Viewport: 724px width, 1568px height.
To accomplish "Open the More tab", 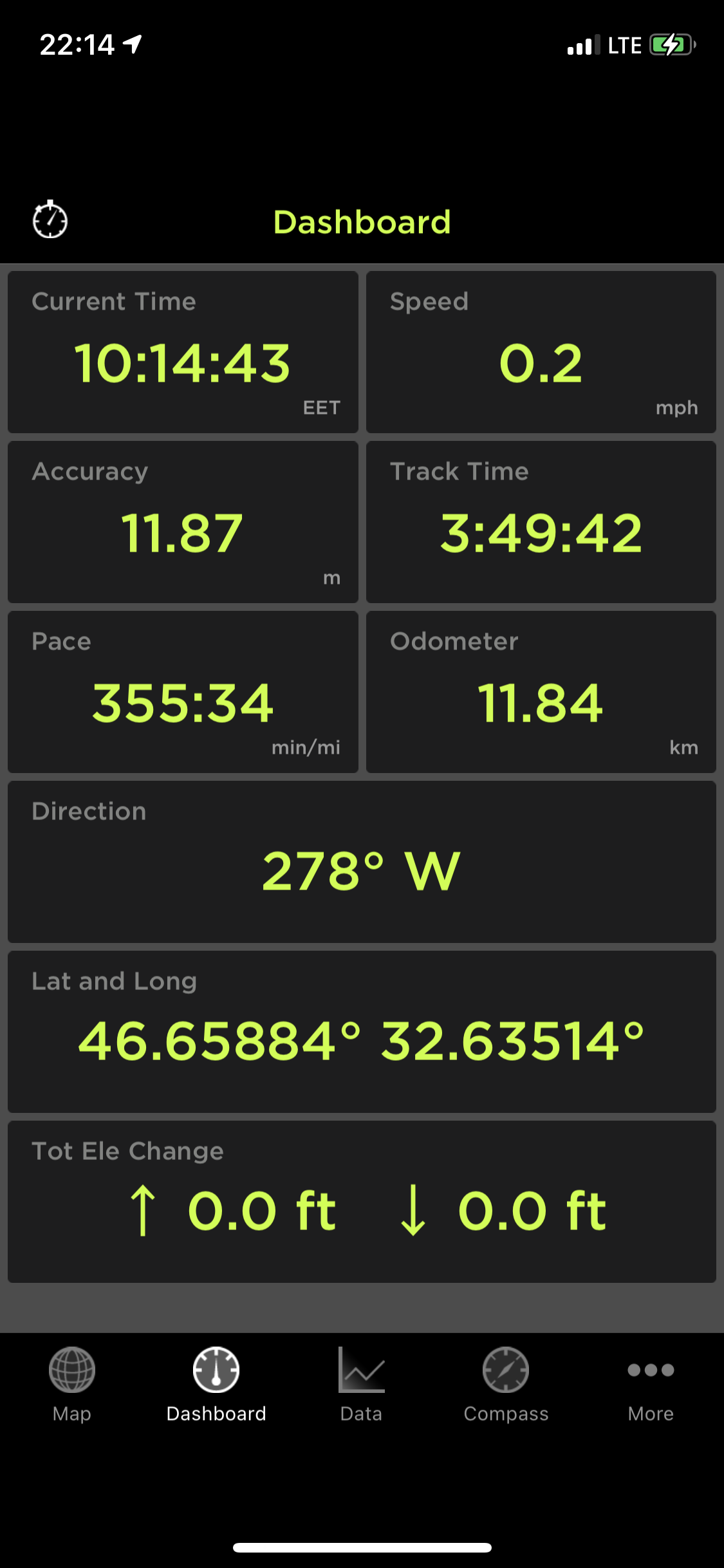I will tap(651, 1385).
